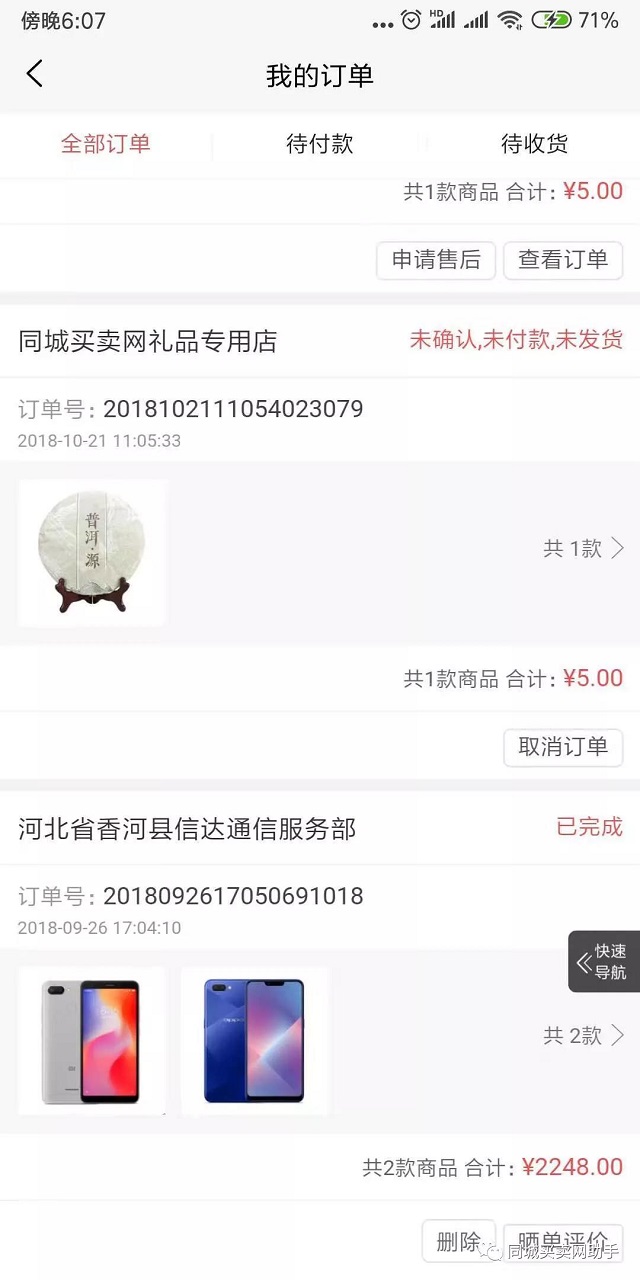Expand the 共 1款 item list

[x=584, y=548]
